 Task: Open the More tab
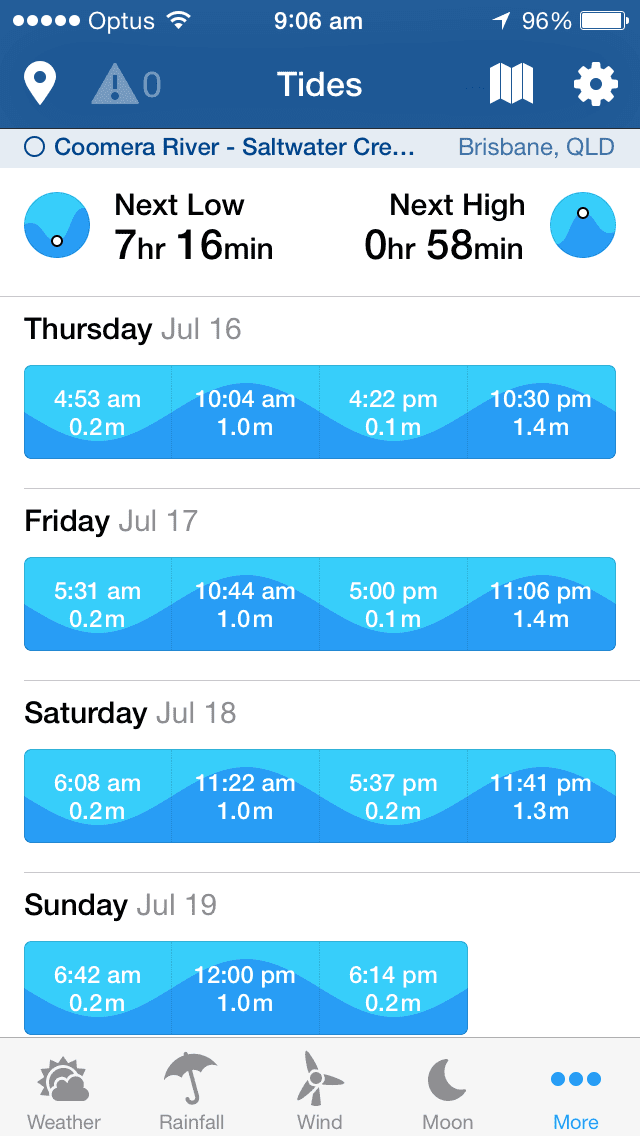pos(576,1092)
